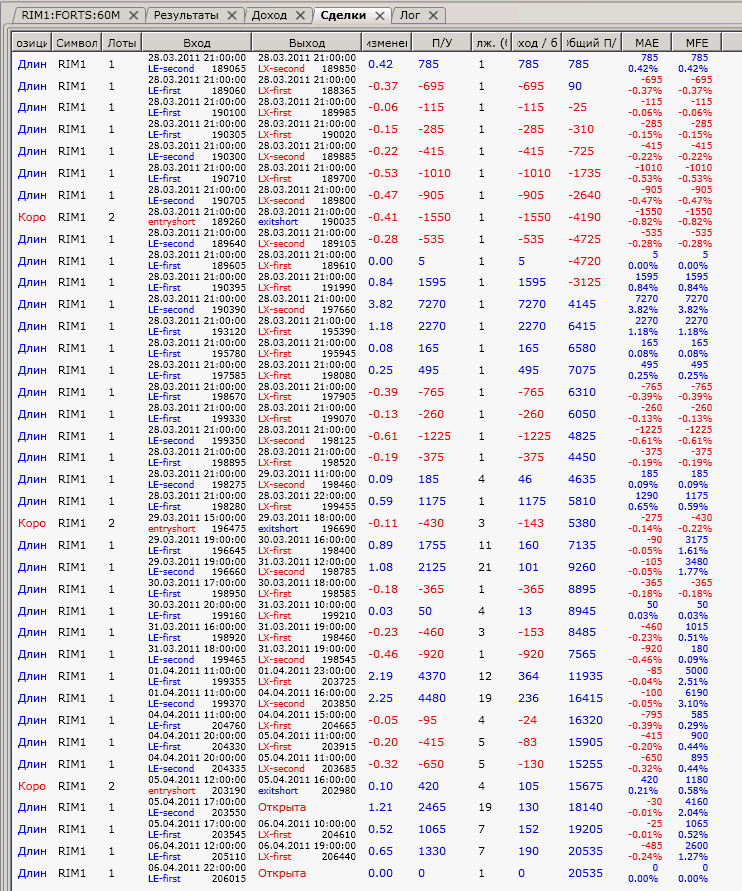Close the RIM1:FORTS:60M tab
Screen dimensions: 742x891
(x=133, y=16)
